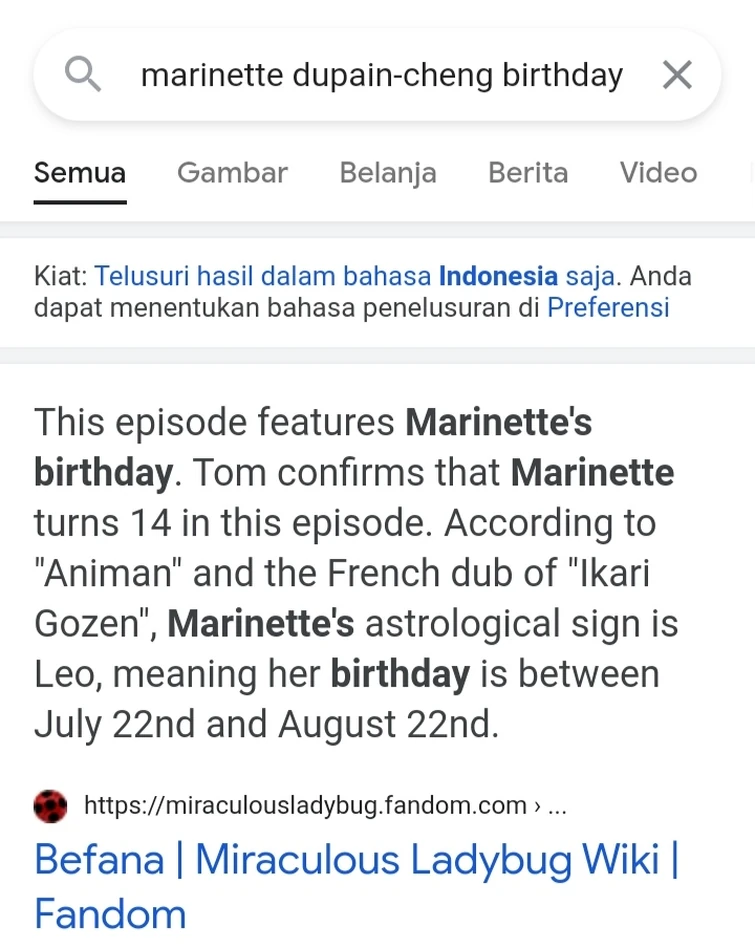Click the Miraculous Ladybug Wiki favicon
Image resolution: width=755 pixels, height=949 pixels.
[50, 806]
